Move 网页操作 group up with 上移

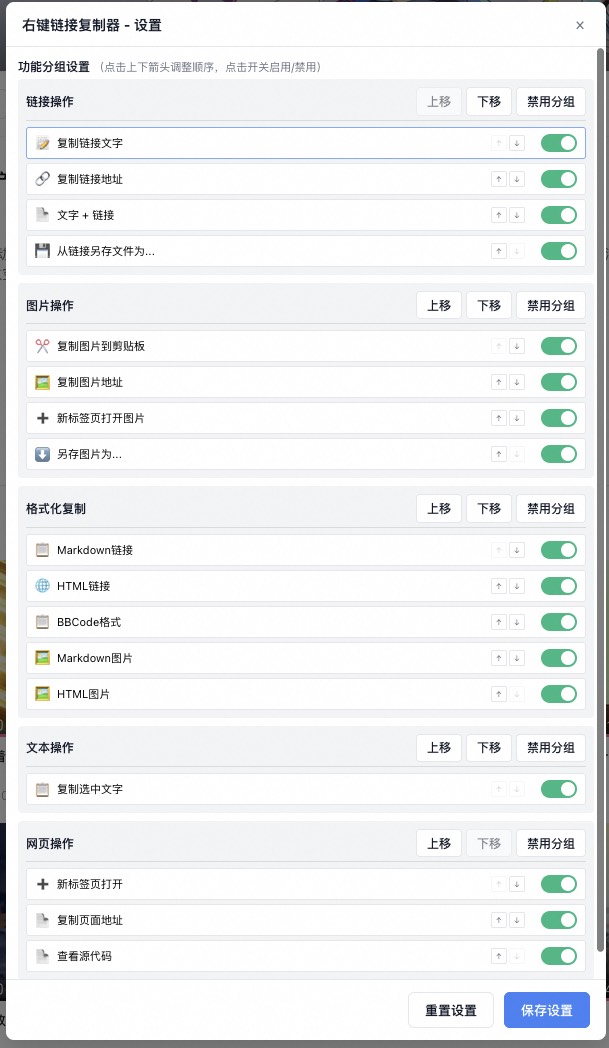click(439, 843)
